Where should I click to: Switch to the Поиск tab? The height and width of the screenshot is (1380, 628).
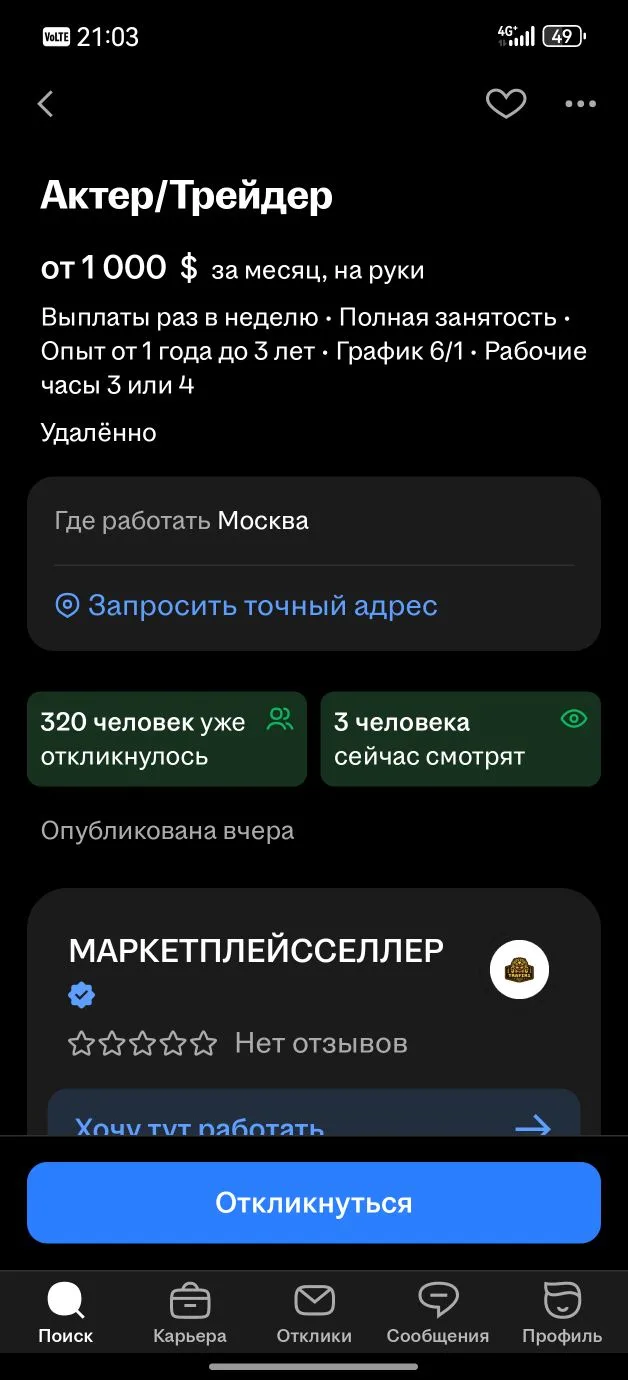66,1314
